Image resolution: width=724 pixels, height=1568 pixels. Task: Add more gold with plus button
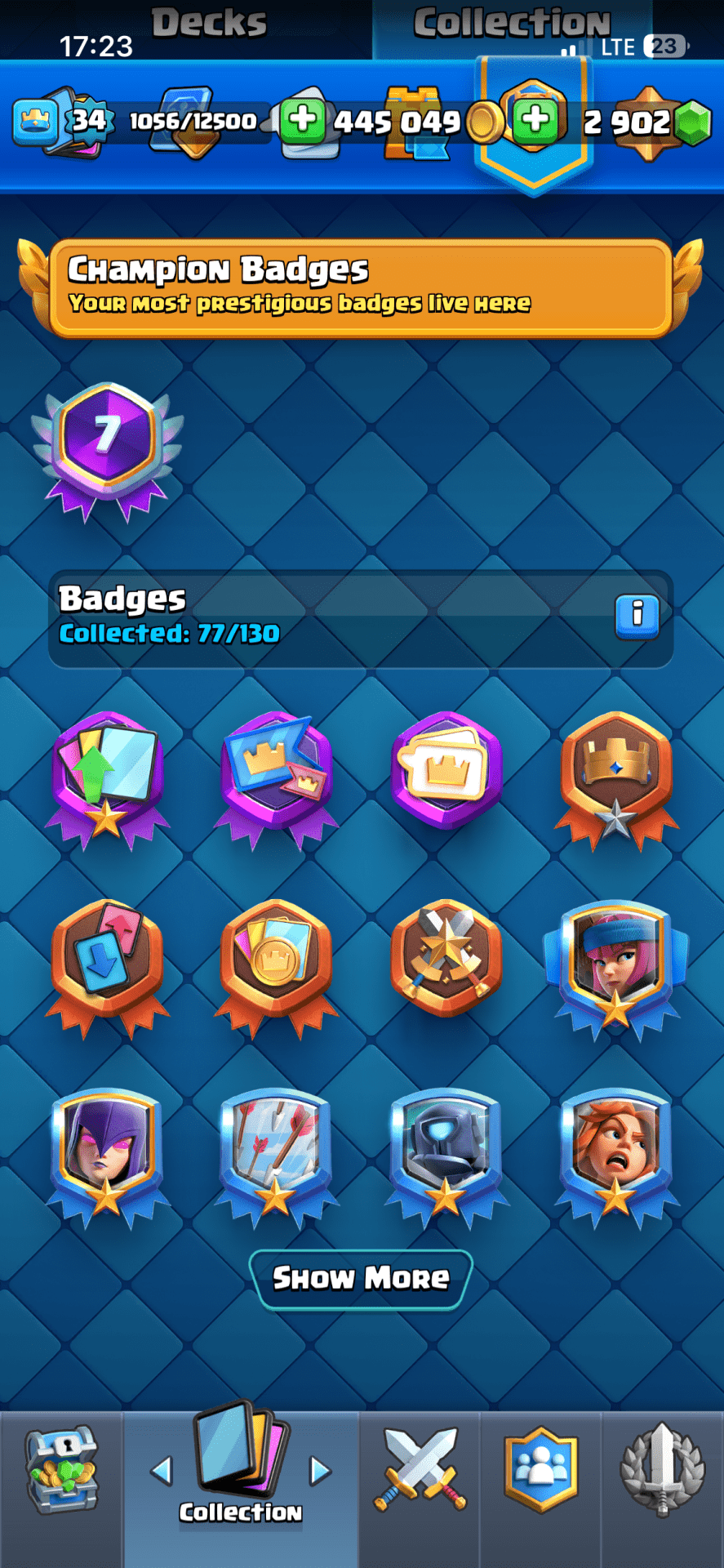(x=303, y=120)
